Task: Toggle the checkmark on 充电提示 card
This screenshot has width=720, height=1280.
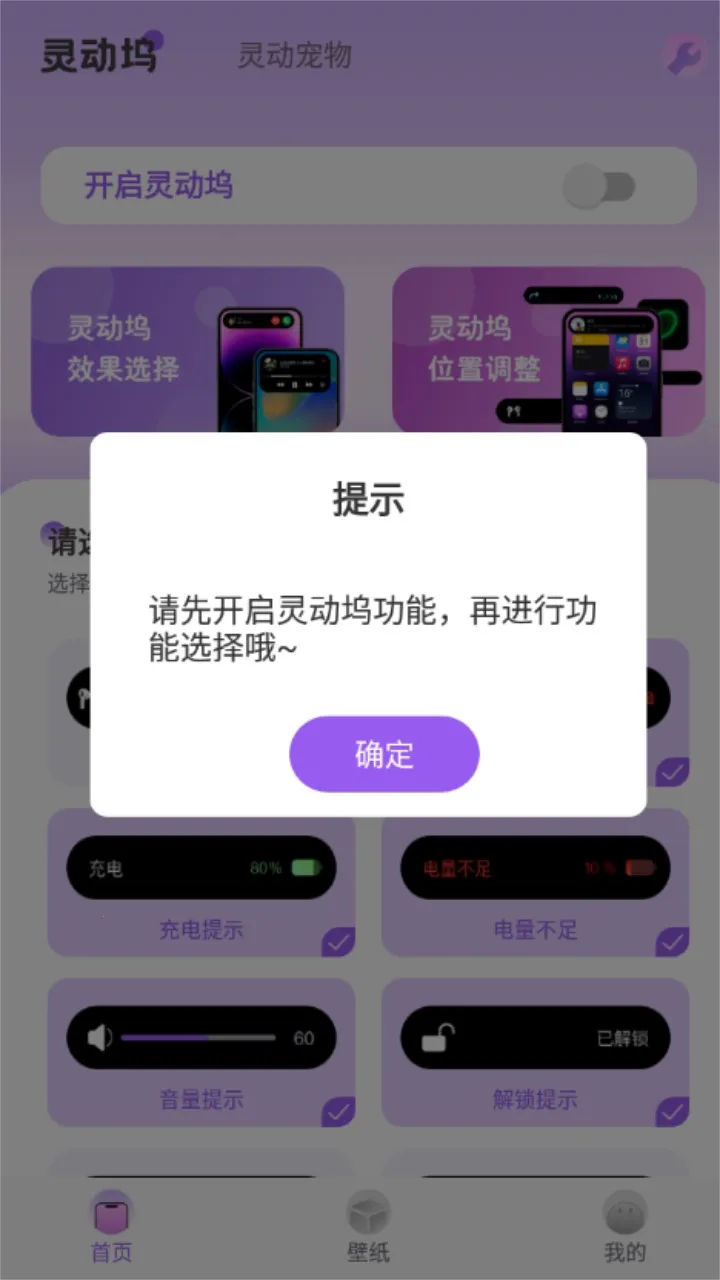Action: (x=339, y=940)
